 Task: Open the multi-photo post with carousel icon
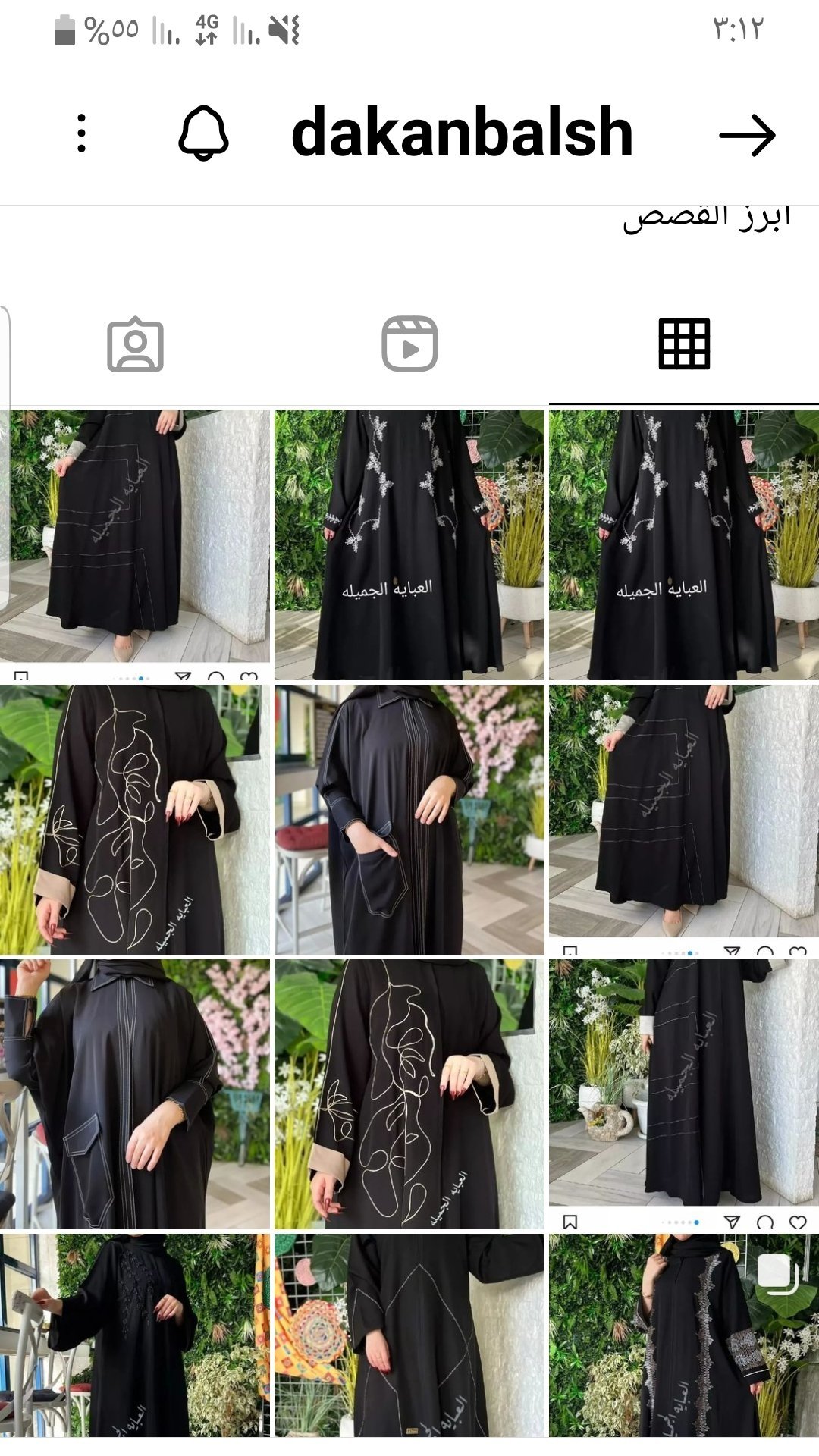coord(684,1335)
